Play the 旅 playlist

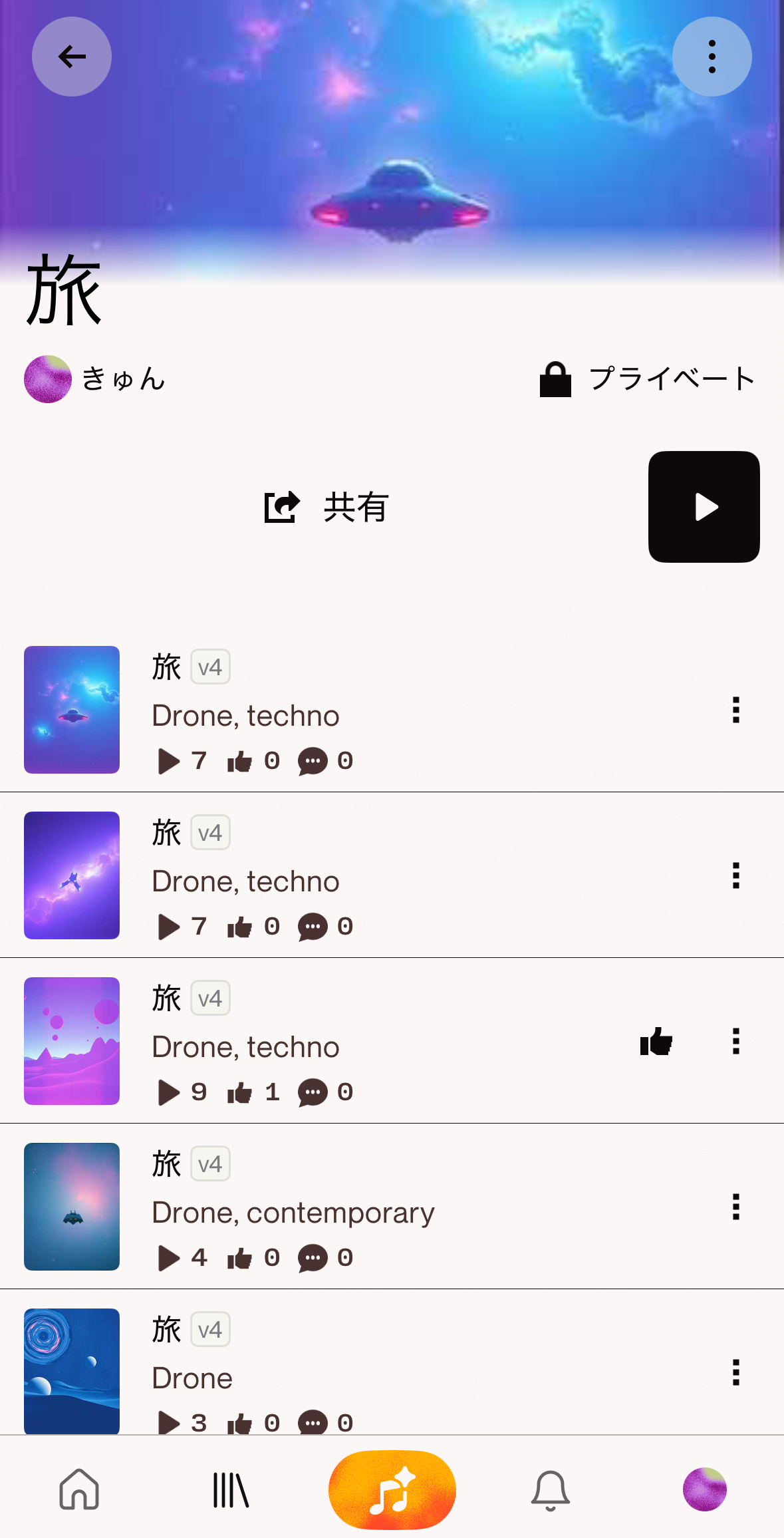(x=704, y=507)
